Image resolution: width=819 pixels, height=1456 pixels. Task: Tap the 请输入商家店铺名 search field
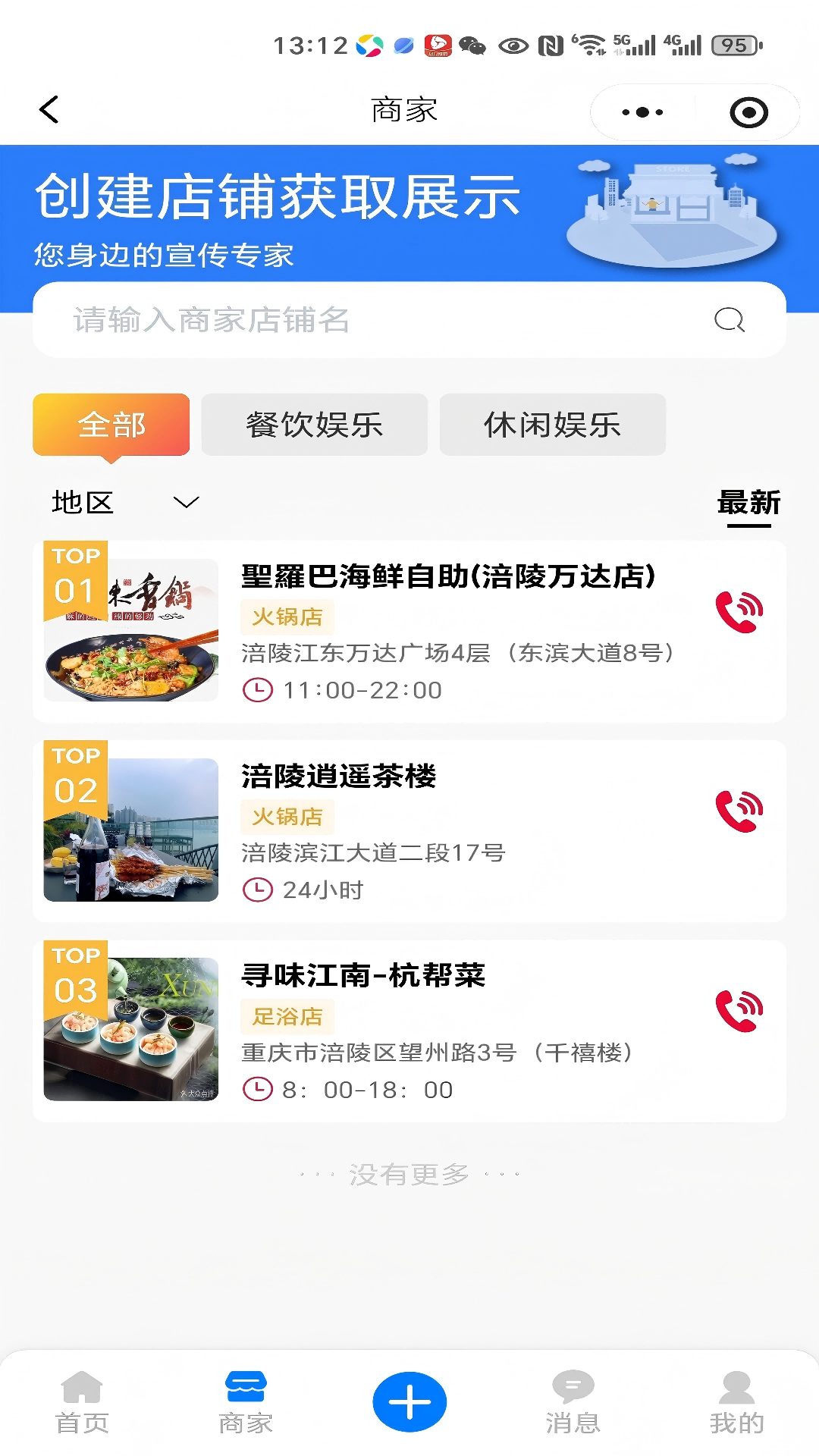point(303,318)
